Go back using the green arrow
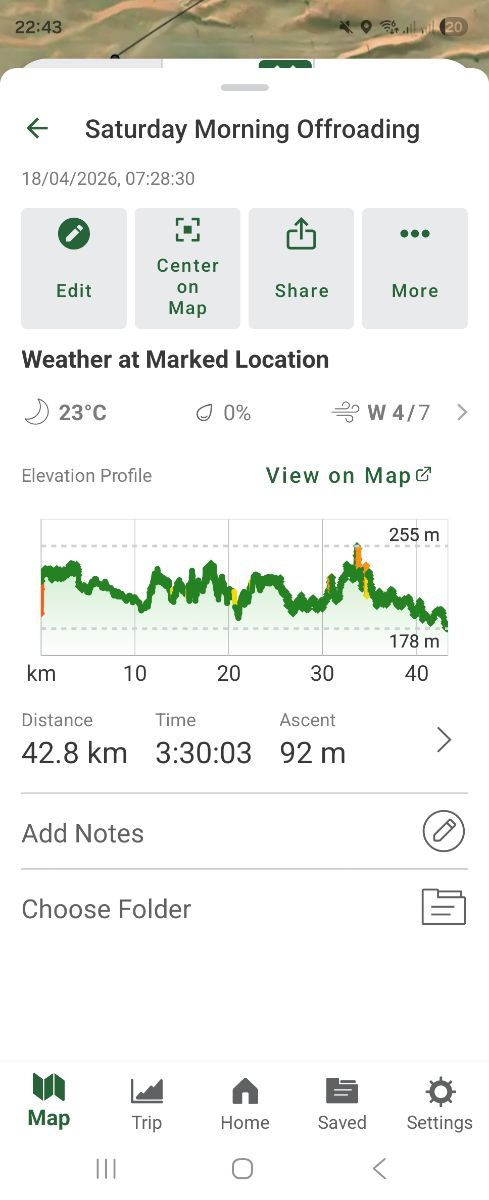This screenshot has width=489, height=1200. pos(37,128)
